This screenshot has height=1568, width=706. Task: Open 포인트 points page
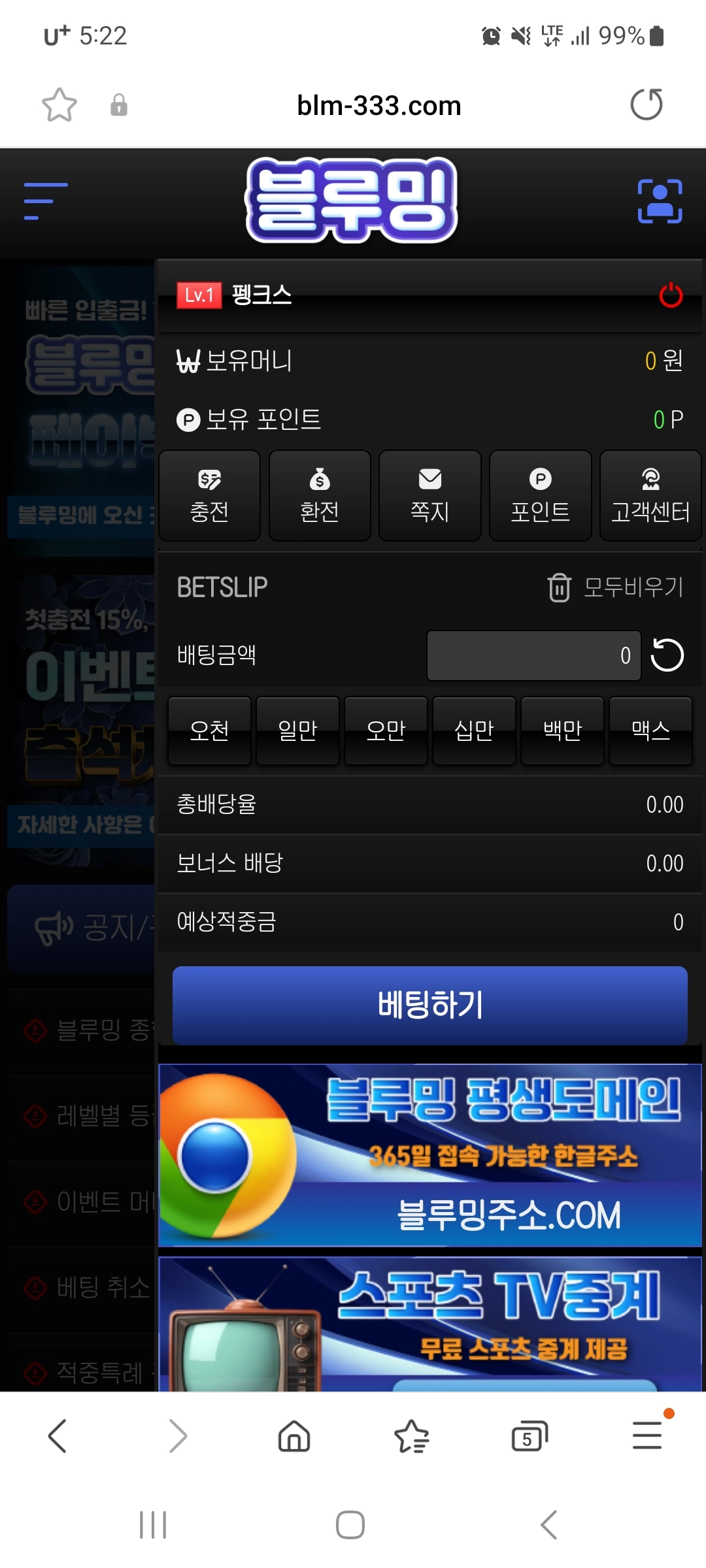(x=540, y=496)
